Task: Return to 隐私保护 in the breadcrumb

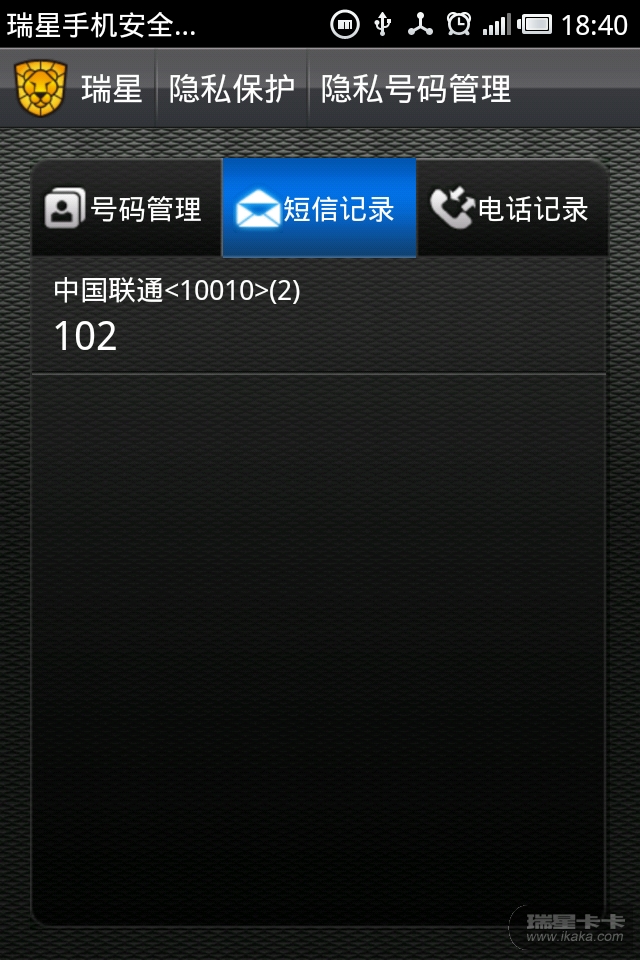Action: [x=232, y=89]
